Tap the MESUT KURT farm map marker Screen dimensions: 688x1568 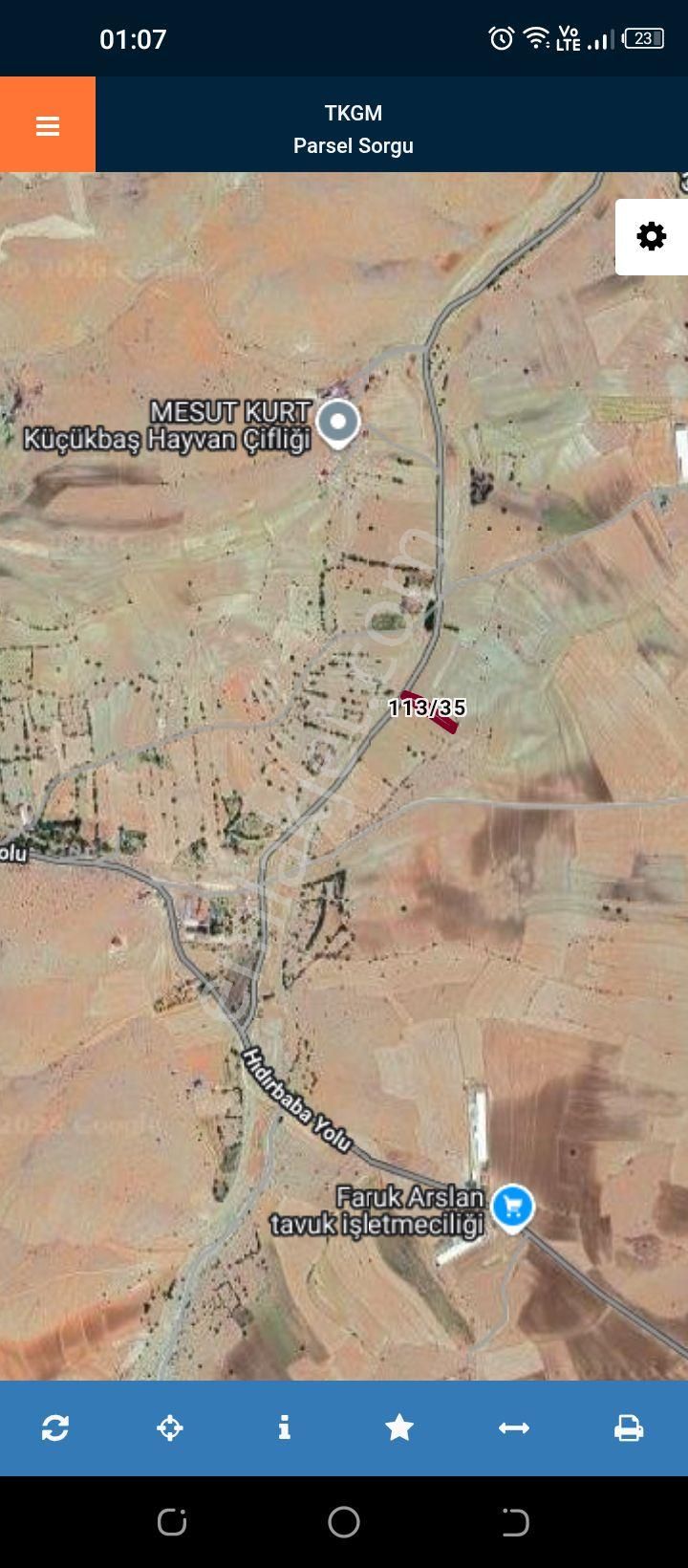click(x=336, y=419)
